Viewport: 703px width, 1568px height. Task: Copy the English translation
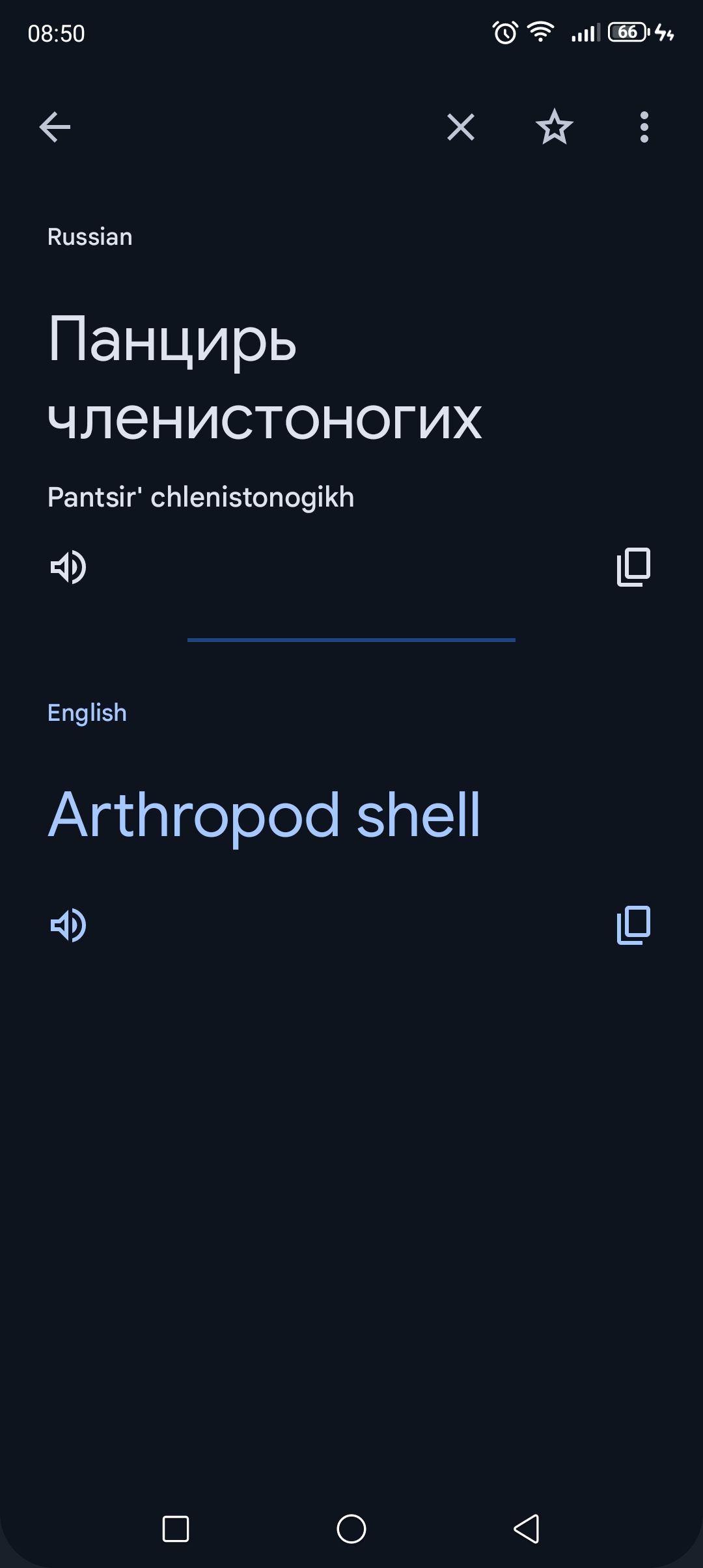(633, 925)
